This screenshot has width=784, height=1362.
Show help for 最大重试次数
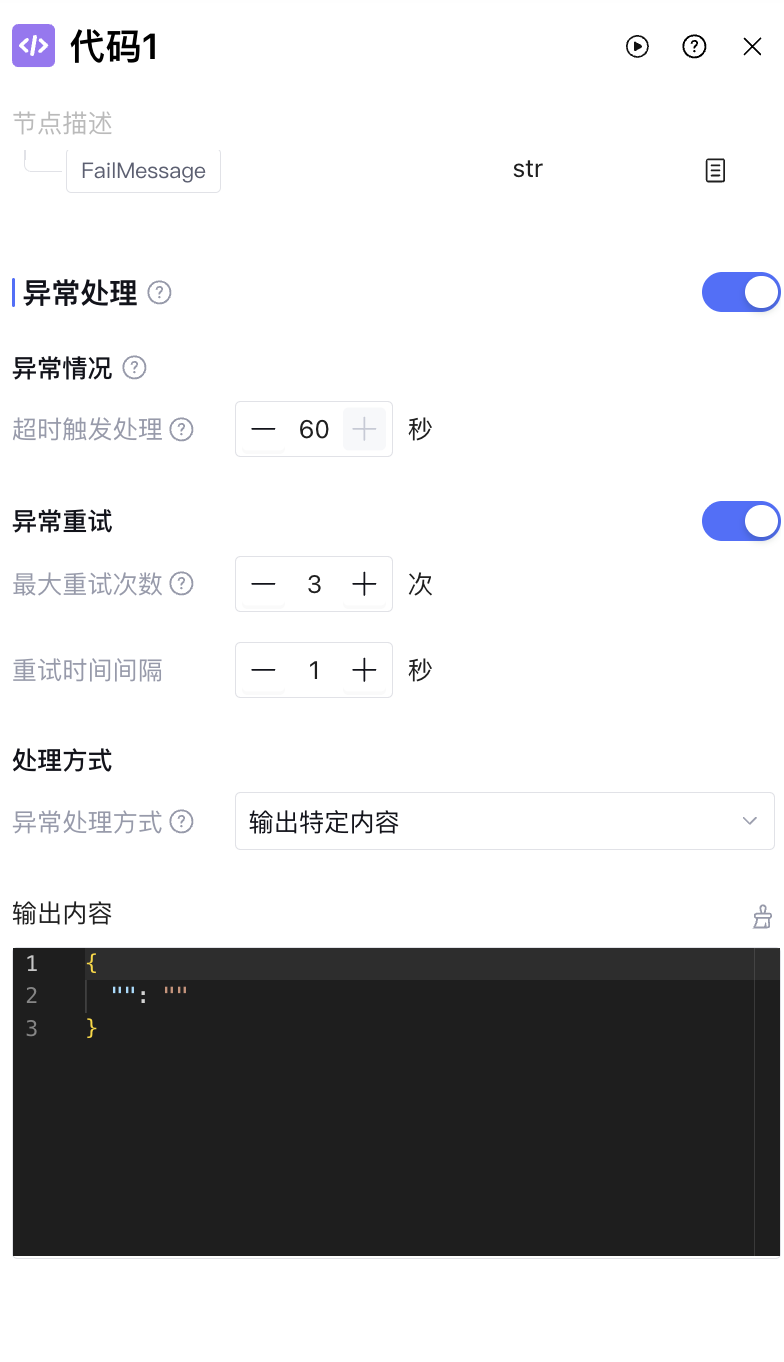pyautogui.click(x=181, y=584)
